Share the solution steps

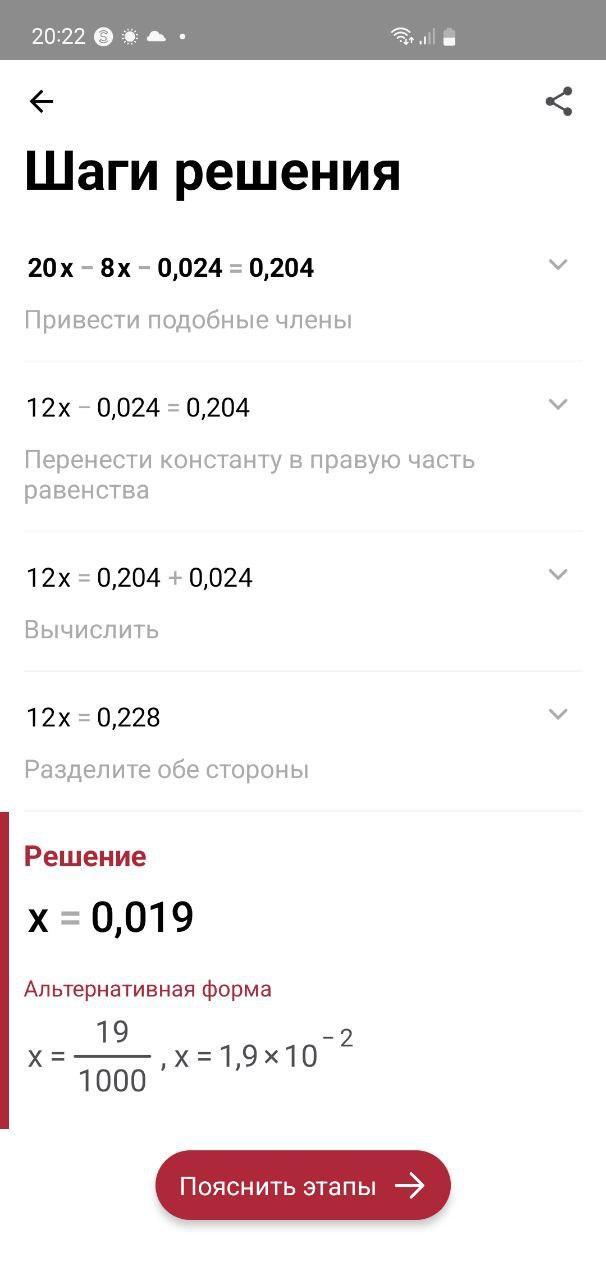tap(559, 101)
